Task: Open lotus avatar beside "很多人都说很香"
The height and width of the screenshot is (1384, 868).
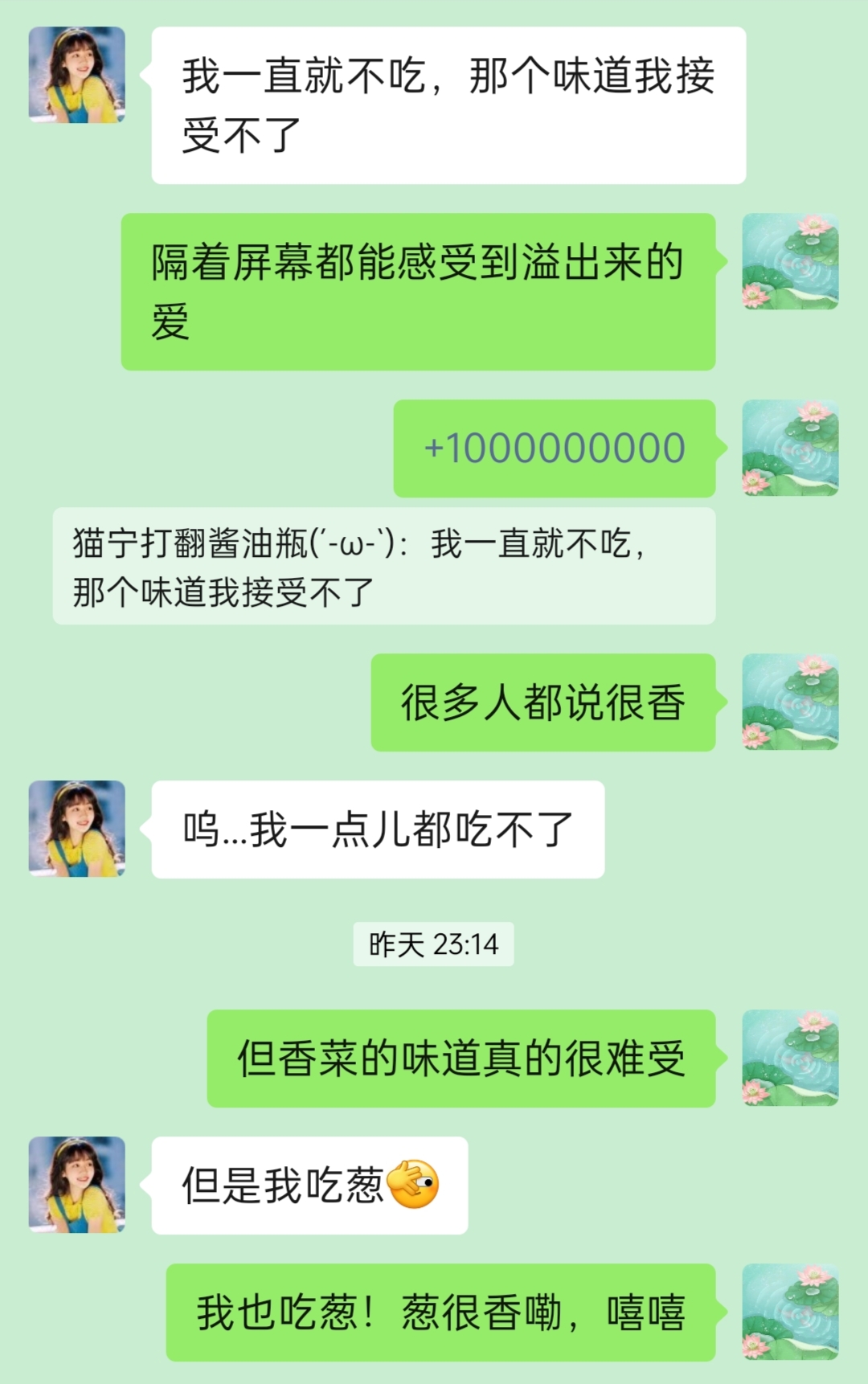Action: coord(790,702)
